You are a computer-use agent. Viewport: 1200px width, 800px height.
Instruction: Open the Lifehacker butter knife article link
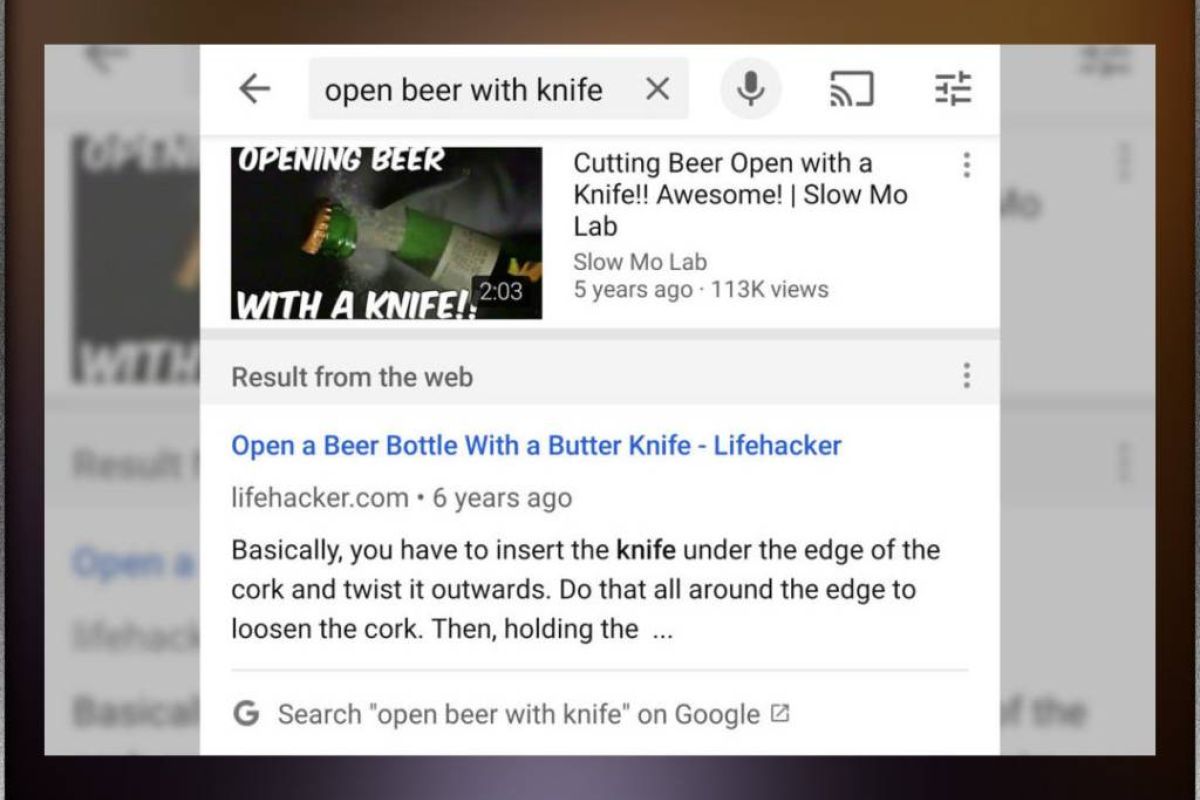pyautogui.click(x=536, y=445)
